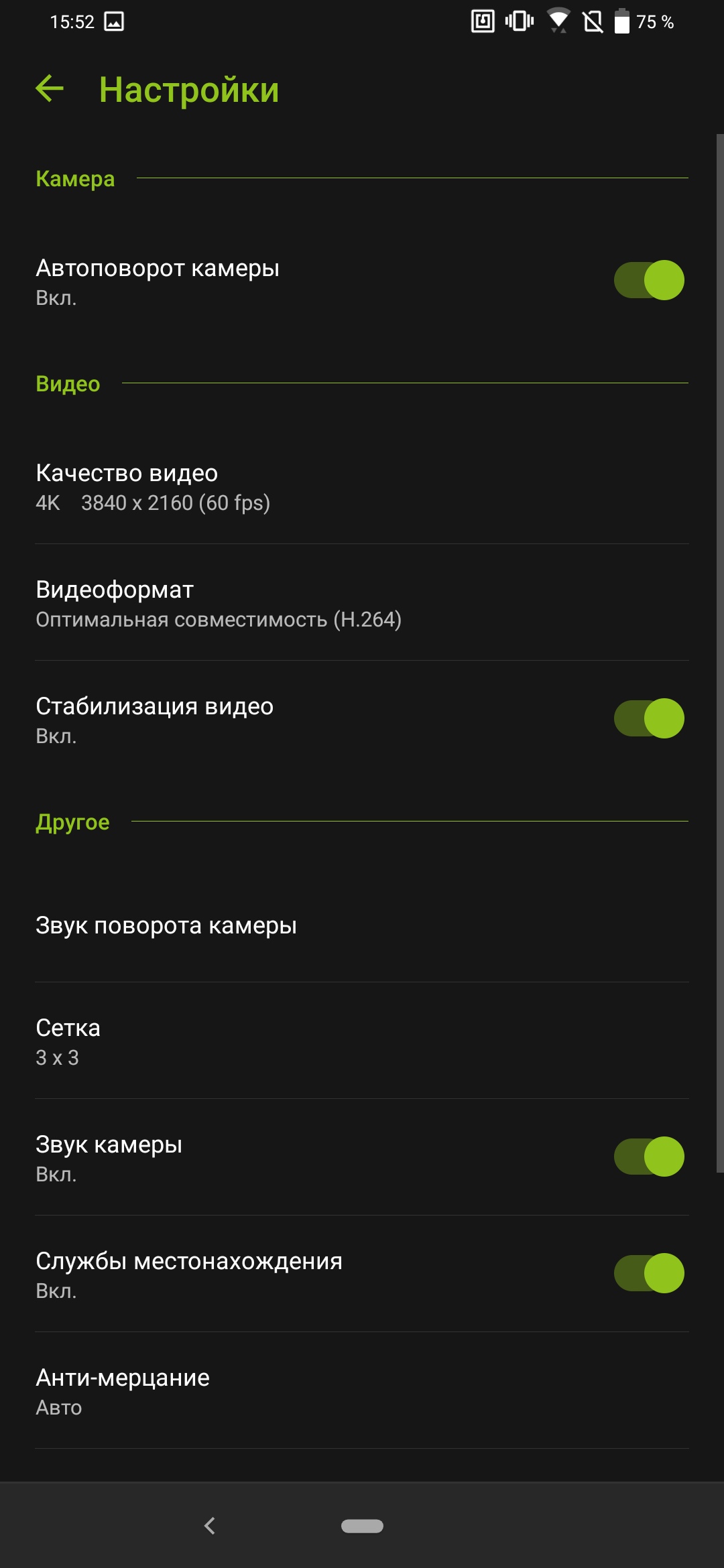This screenshot has width=724, height=1568.
Task: Tap the home pill button
Action: click(362, 1526)
